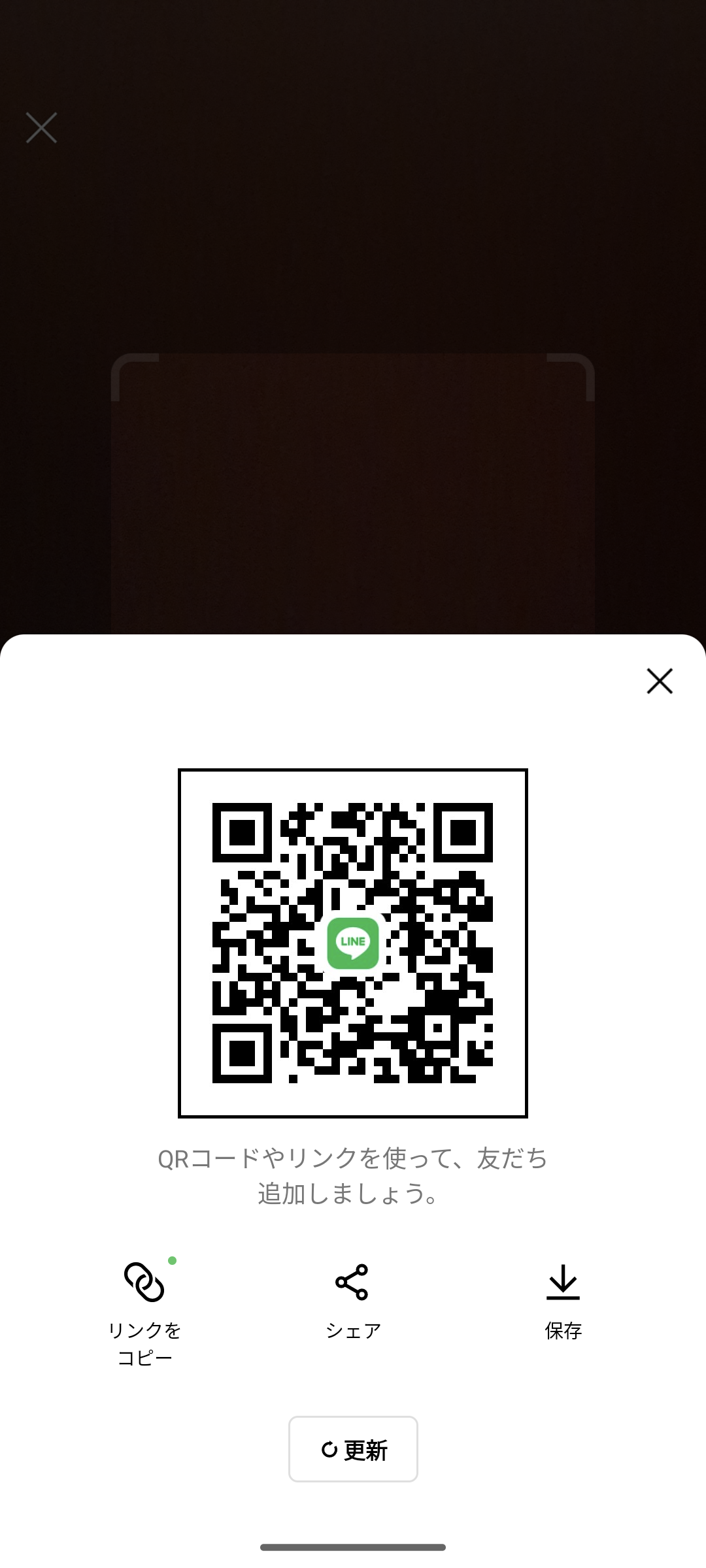Image resolution: width=706 pixels, height=1568 pixels.
Task: Close the QR code bottom sheet
Action: [660, 681]
